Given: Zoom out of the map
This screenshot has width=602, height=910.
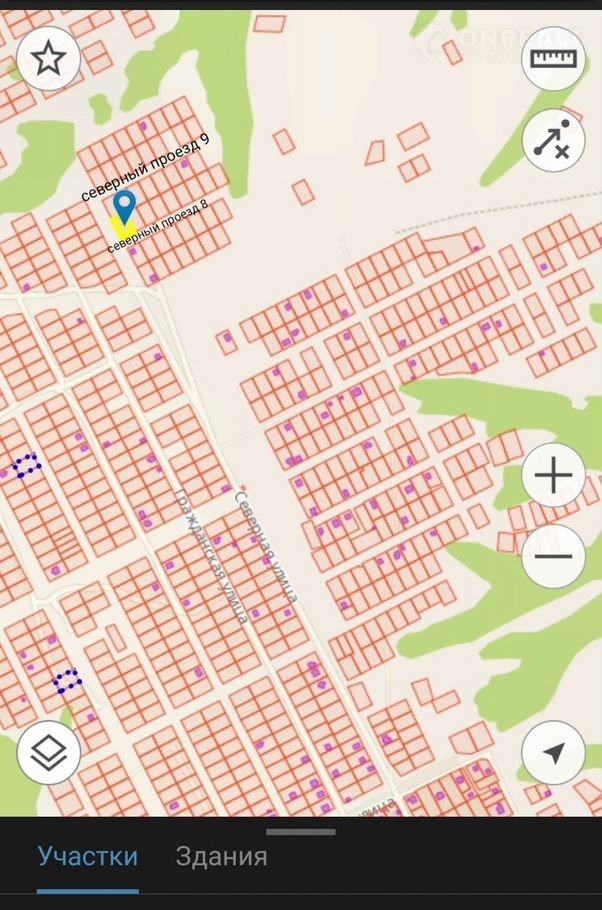Looking at the screenshot, I should point(553,556).
